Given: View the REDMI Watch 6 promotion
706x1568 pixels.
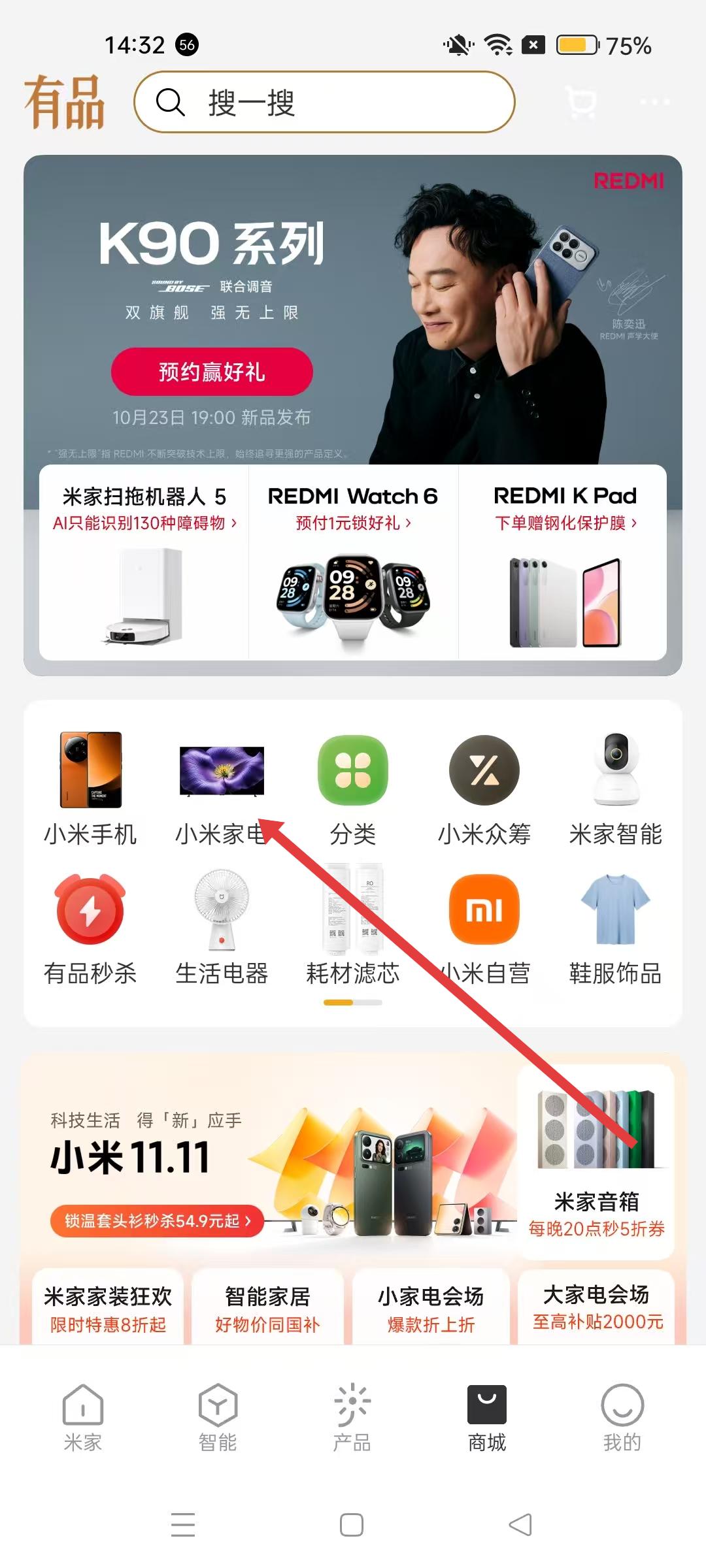Looking at the screenshot, I should [353, 563].
